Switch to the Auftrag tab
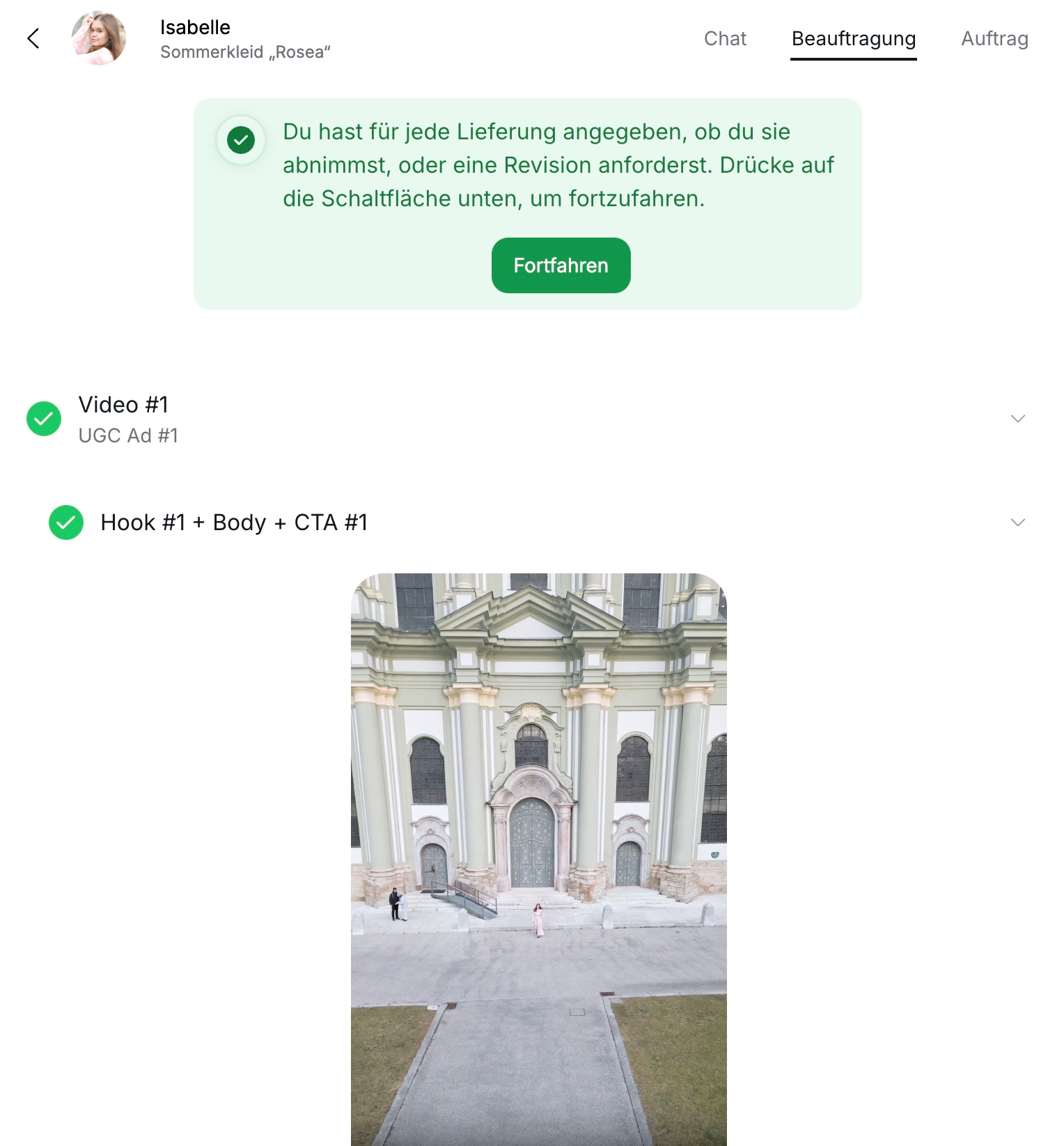Viewport: 1064px width, 1146px height. coord(994,39)
